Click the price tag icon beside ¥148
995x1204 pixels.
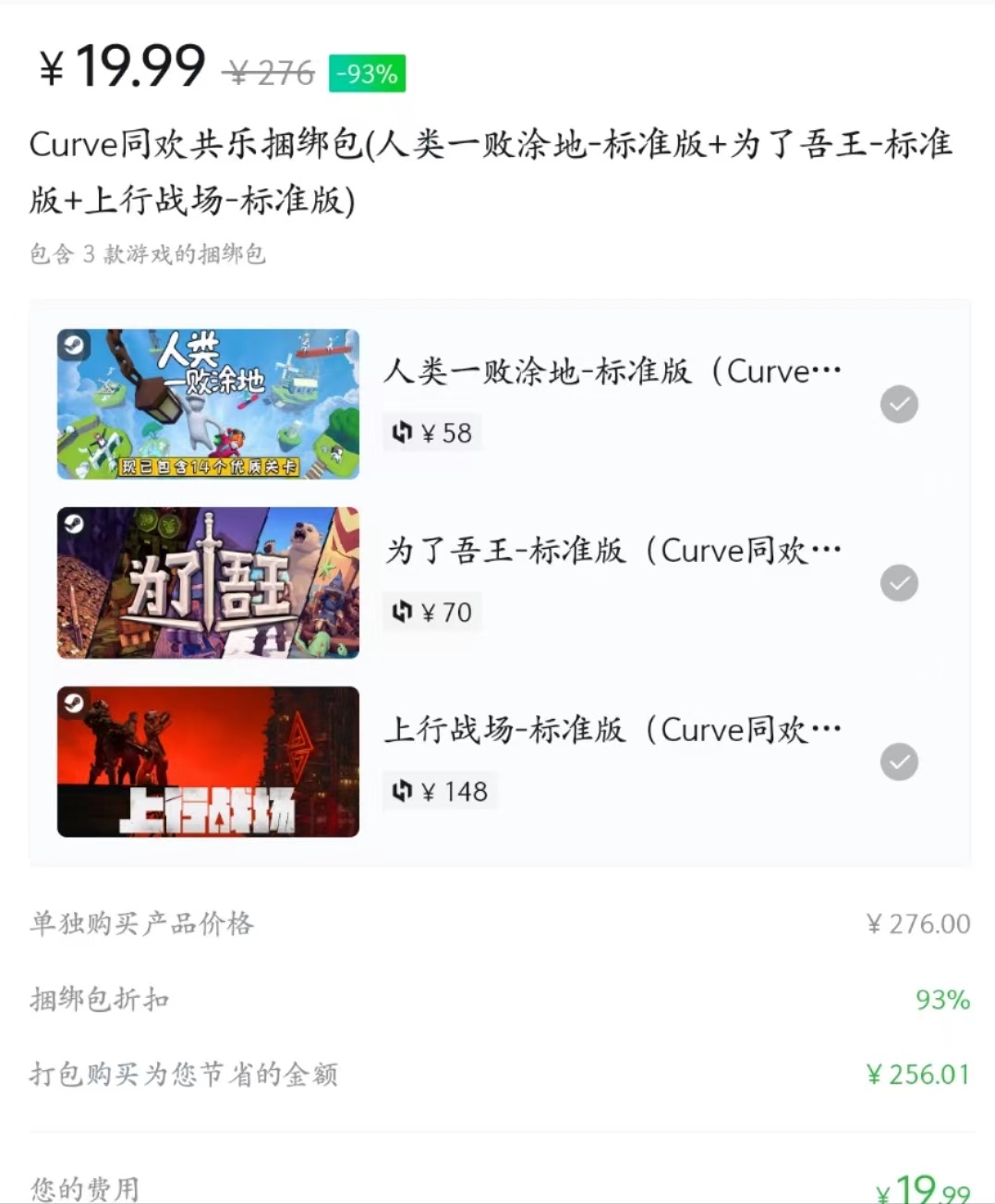click(x=403, y=790)
